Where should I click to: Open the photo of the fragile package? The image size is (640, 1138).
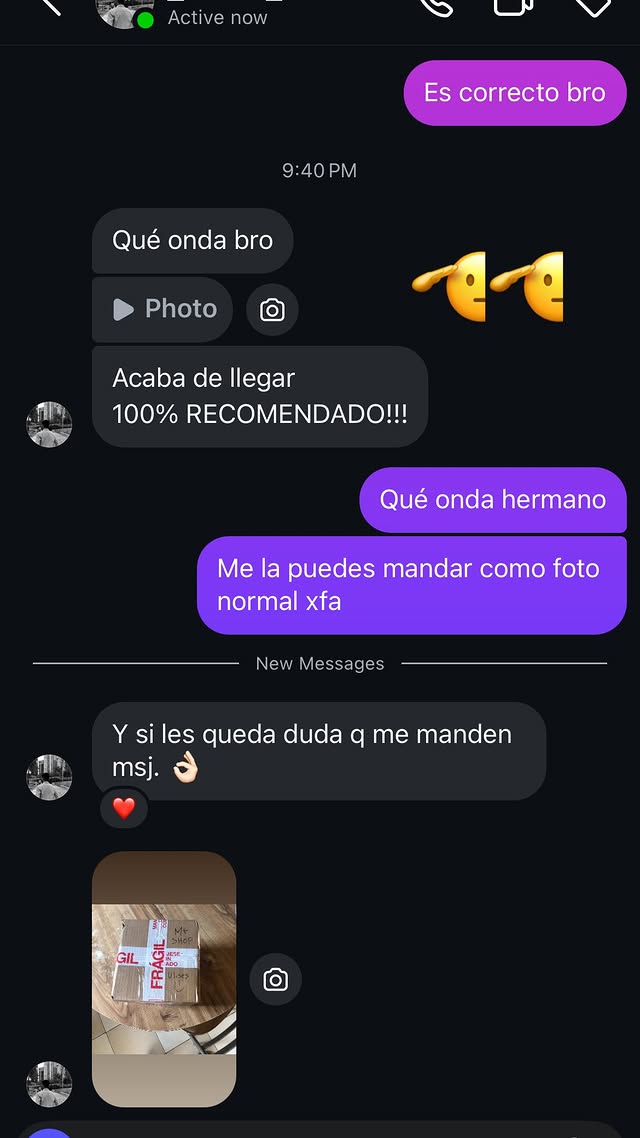(164, 978)
